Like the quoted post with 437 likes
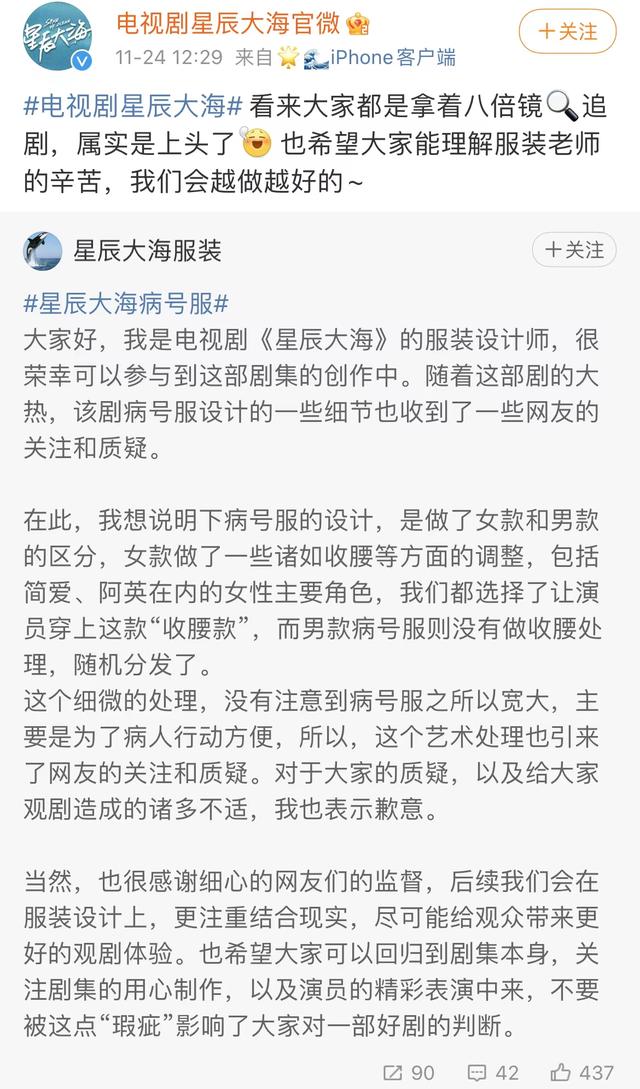The width and height of the screenshot is (640, 1089). (582, 1072)
